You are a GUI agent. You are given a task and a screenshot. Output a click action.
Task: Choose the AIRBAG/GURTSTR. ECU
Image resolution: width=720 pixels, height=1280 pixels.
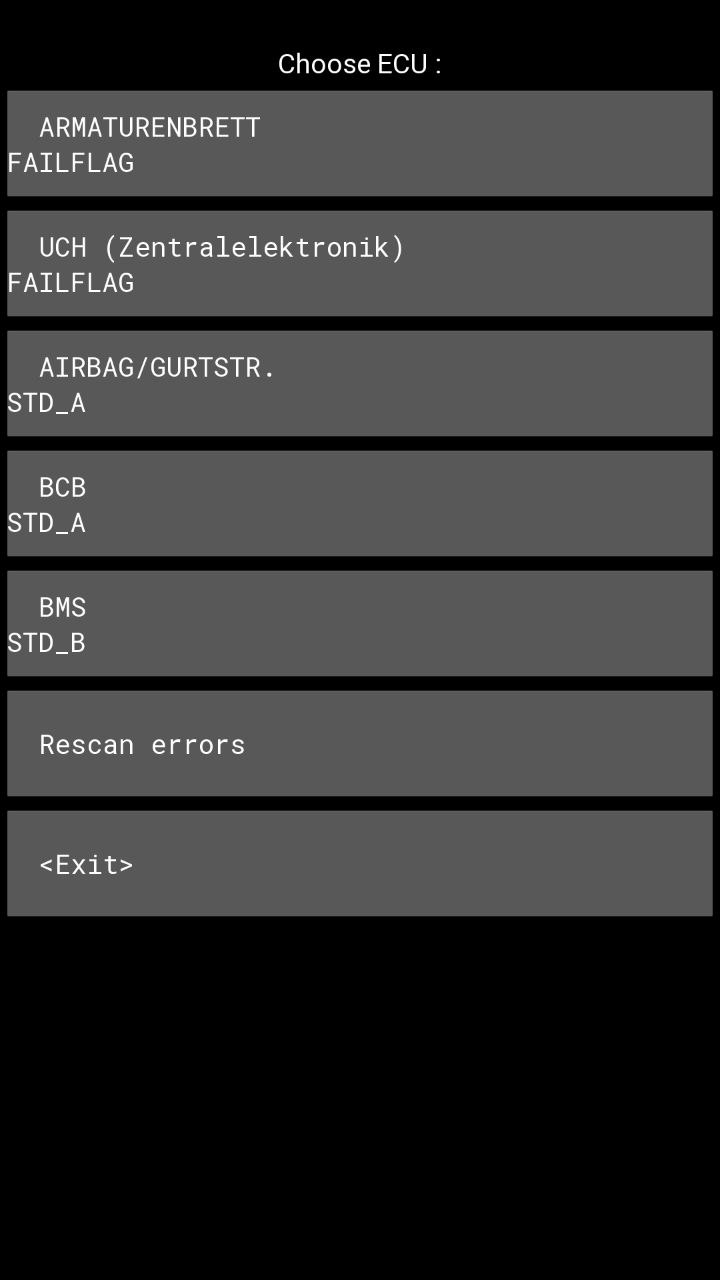[360, 383]
